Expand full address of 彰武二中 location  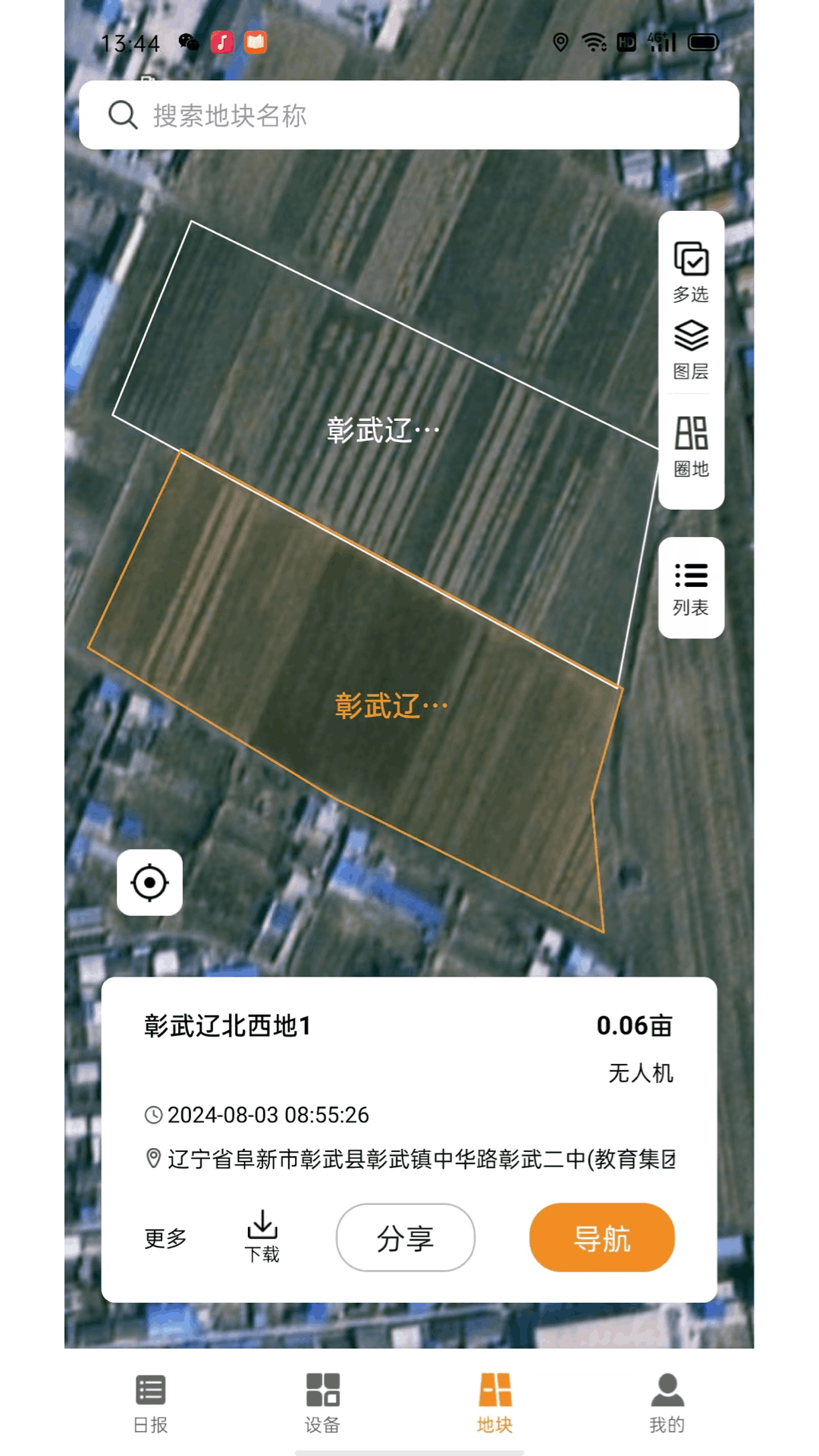coord(421,1158)
